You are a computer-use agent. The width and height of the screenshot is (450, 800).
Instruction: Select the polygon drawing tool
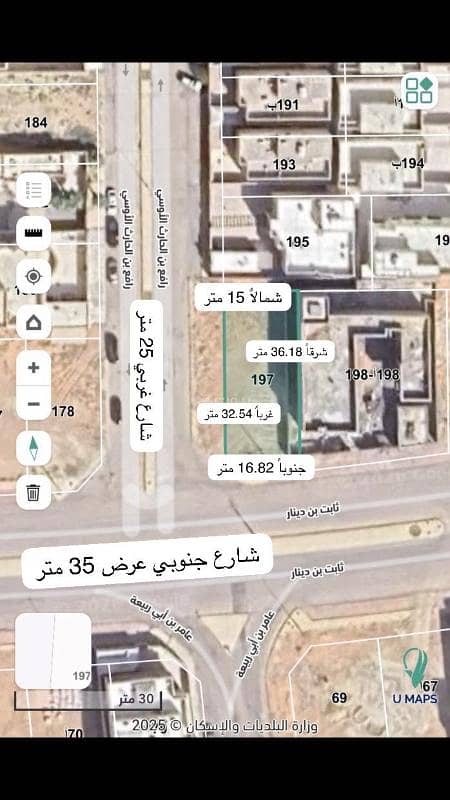point(33,321)
